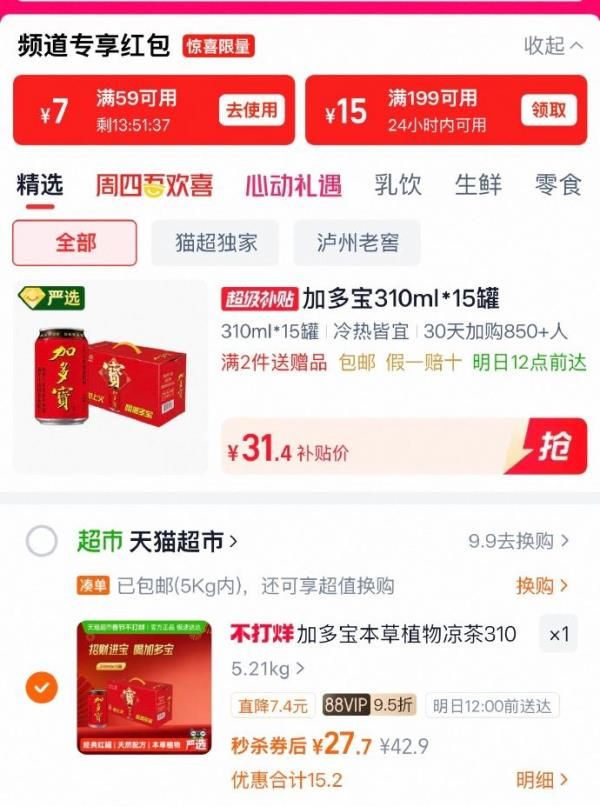Uncheck the 加多宝本草植物凉茶 cart item
This screenshot has width=600, height=807.
tap(41, 688)
